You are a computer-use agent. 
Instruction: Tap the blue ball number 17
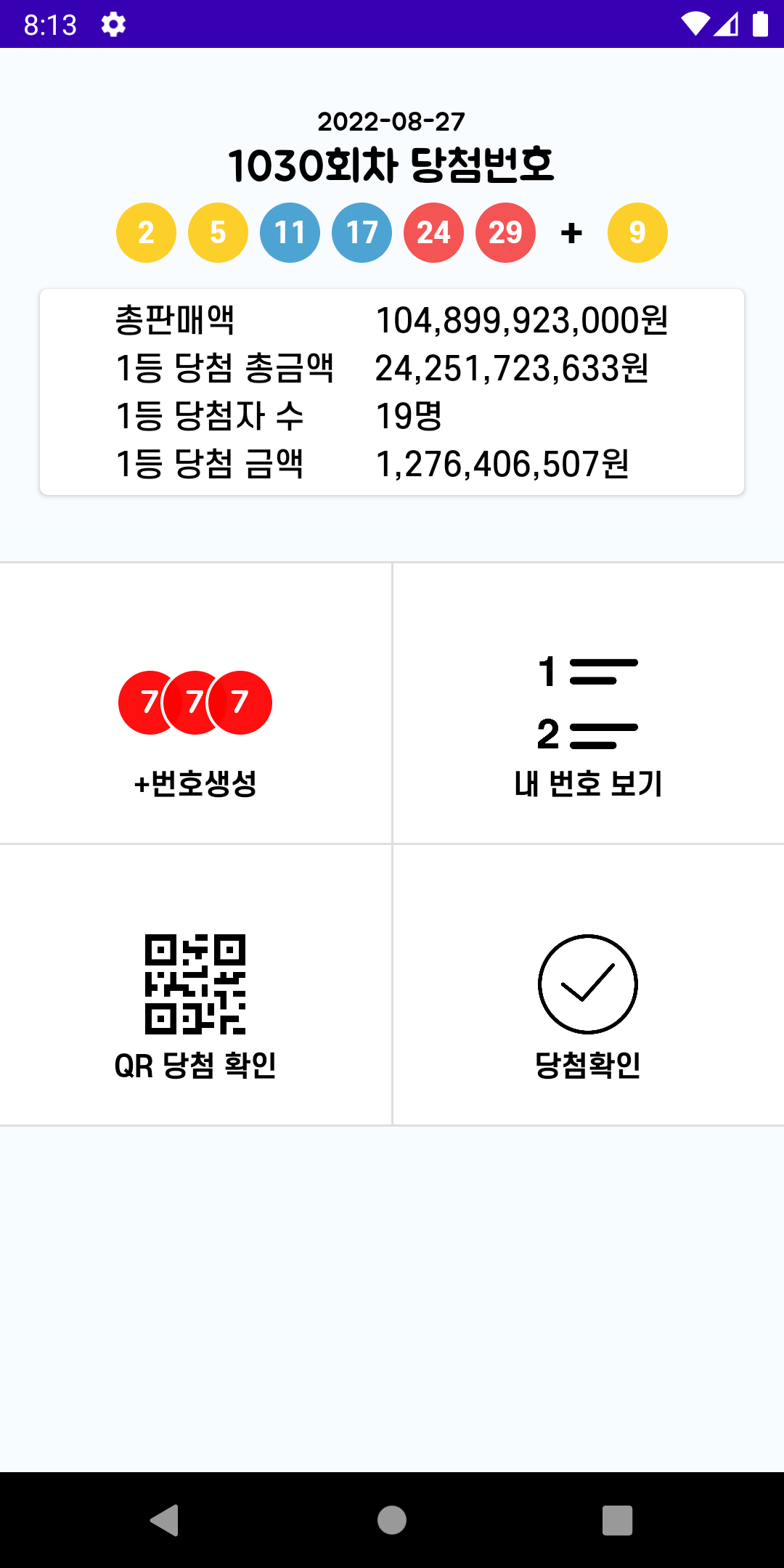(x=361, y=231)
